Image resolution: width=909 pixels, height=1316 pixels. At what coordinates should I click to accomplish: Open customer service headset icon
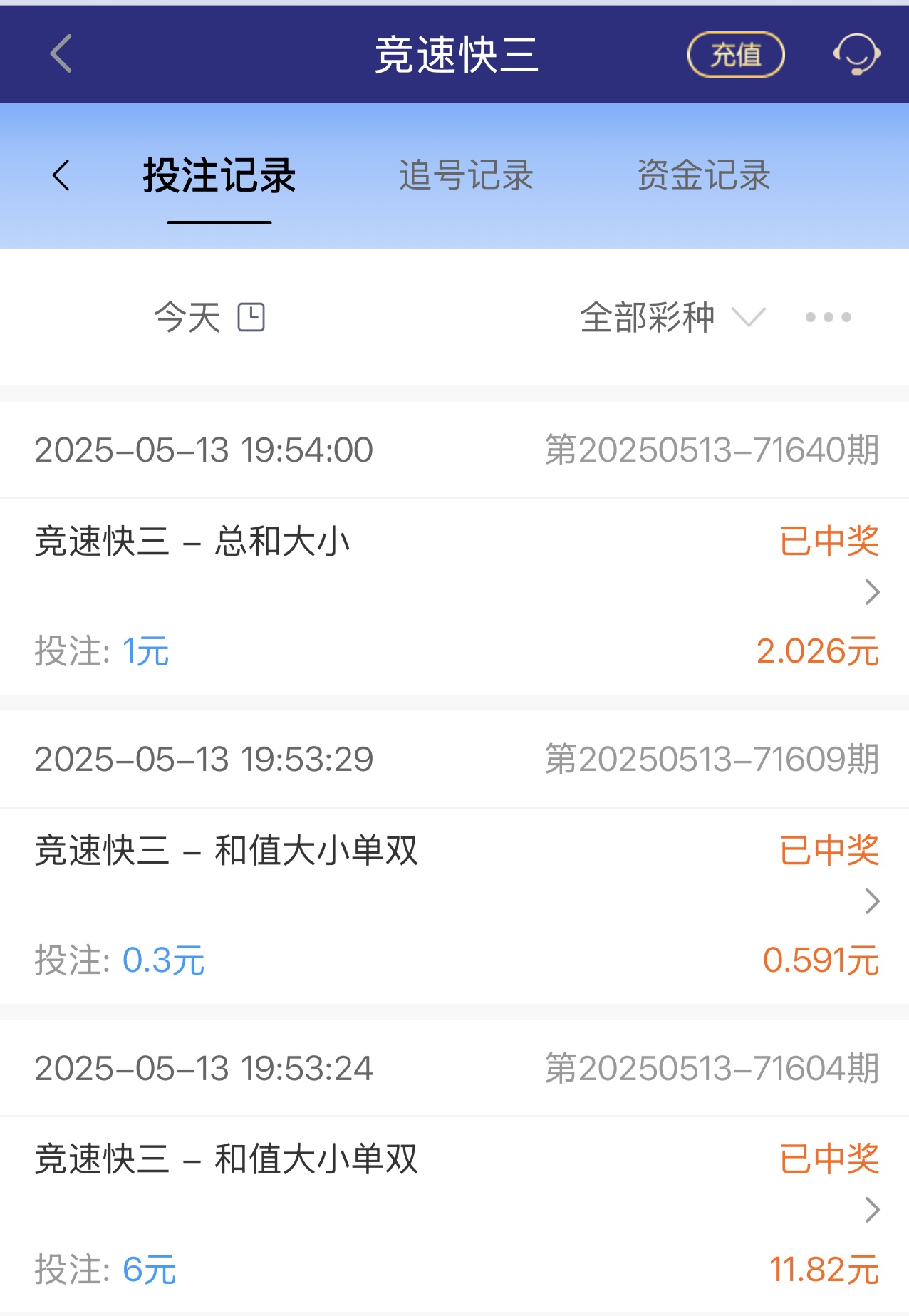(856, 55)
